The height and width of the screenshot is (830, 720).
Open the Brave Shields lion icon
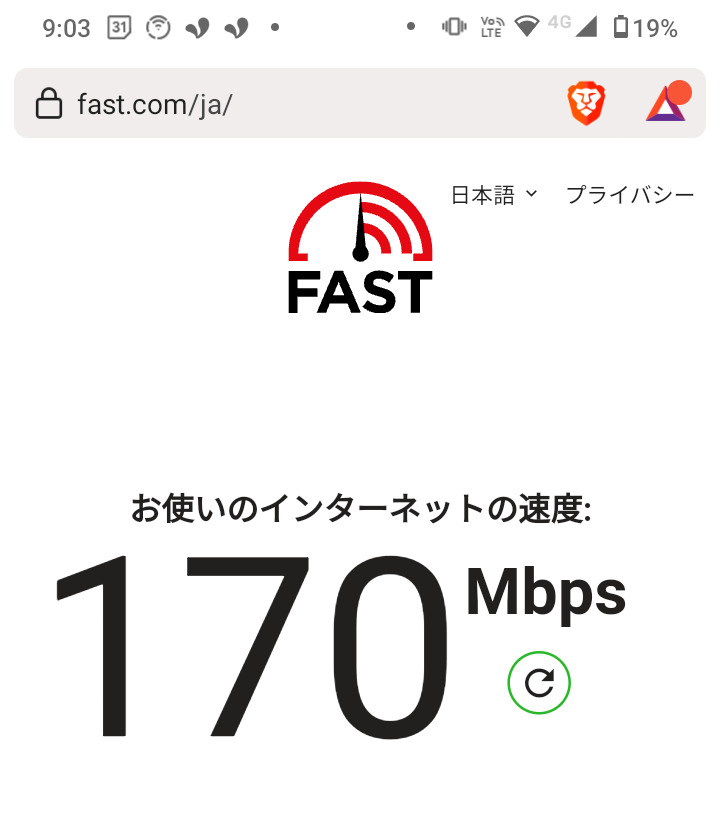586,103
